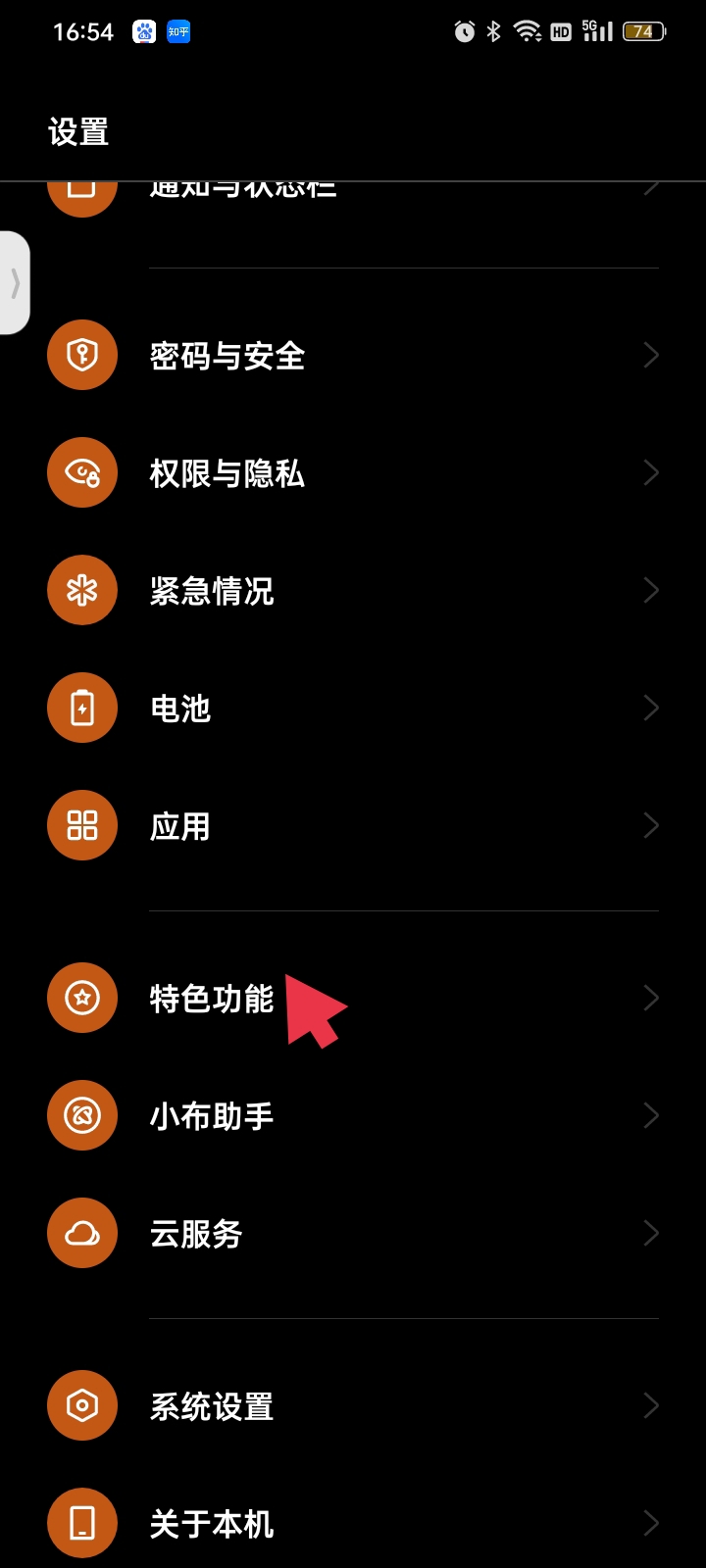
Task: Open the edge smart sidebar handle
Action: 14,284
